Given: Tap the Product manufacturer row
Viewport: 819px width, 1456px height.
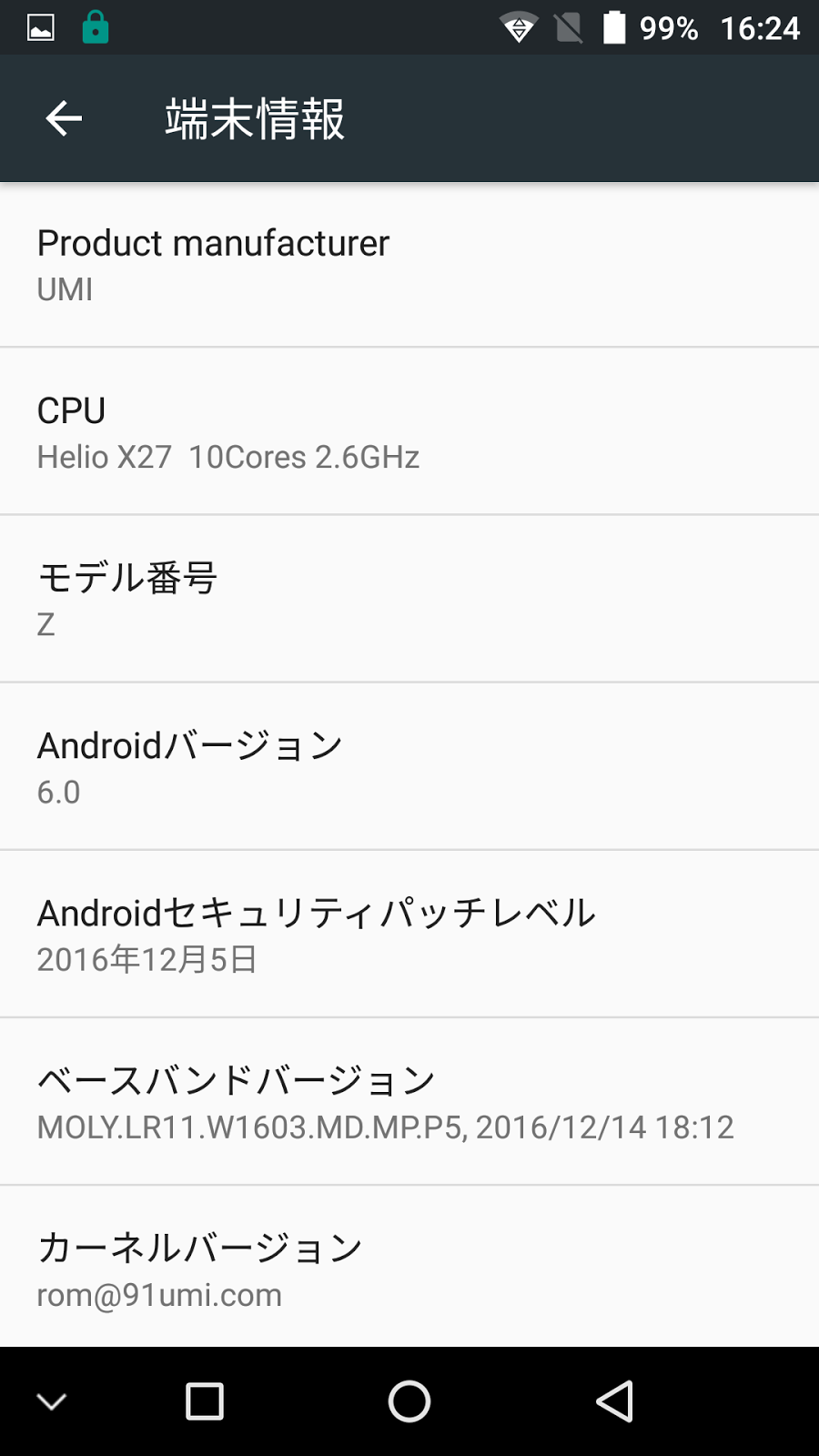Looking at the screenshot, I should (x=409, y=265).
